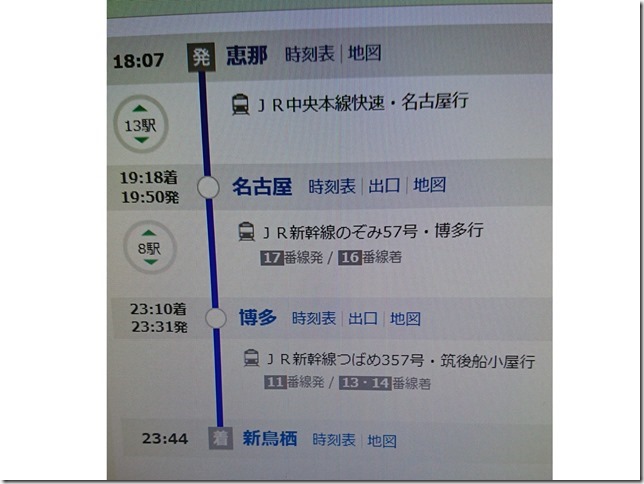Open the 博多 station name link
The image size is (644, 484).
pyautogui.click(x=257, y=318)
